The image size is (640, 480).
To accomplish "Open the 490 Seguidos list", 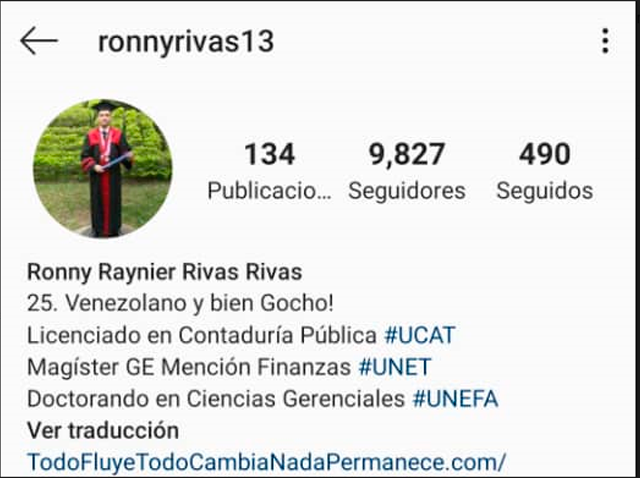I will click(x=544, y=172).
